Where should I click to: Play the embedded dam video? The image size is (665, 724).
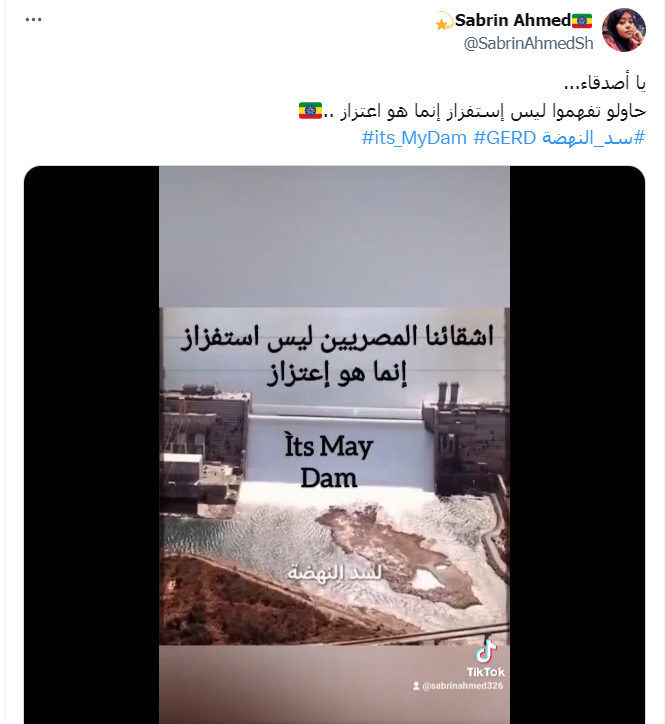(334, 440)
